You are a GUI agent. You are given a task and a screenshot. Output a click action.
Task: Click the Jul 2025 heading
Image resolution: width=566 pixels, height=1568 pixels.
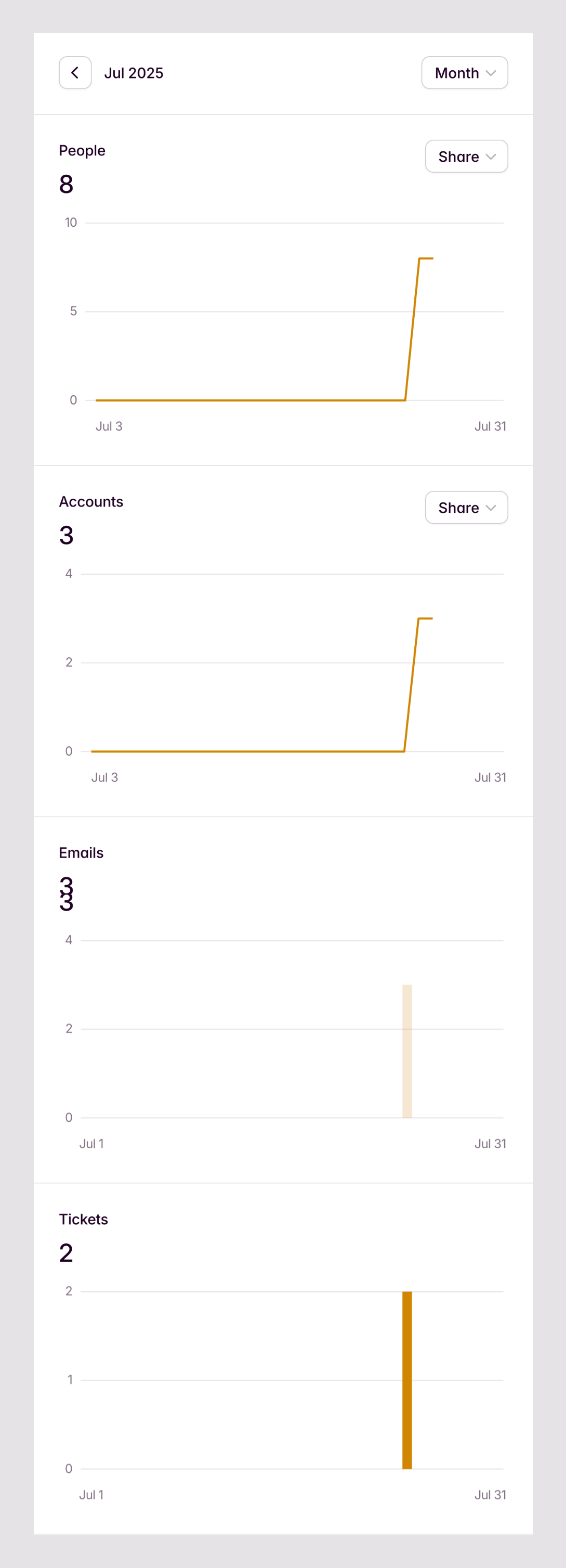pyautogui.click(x=134, y=72)
